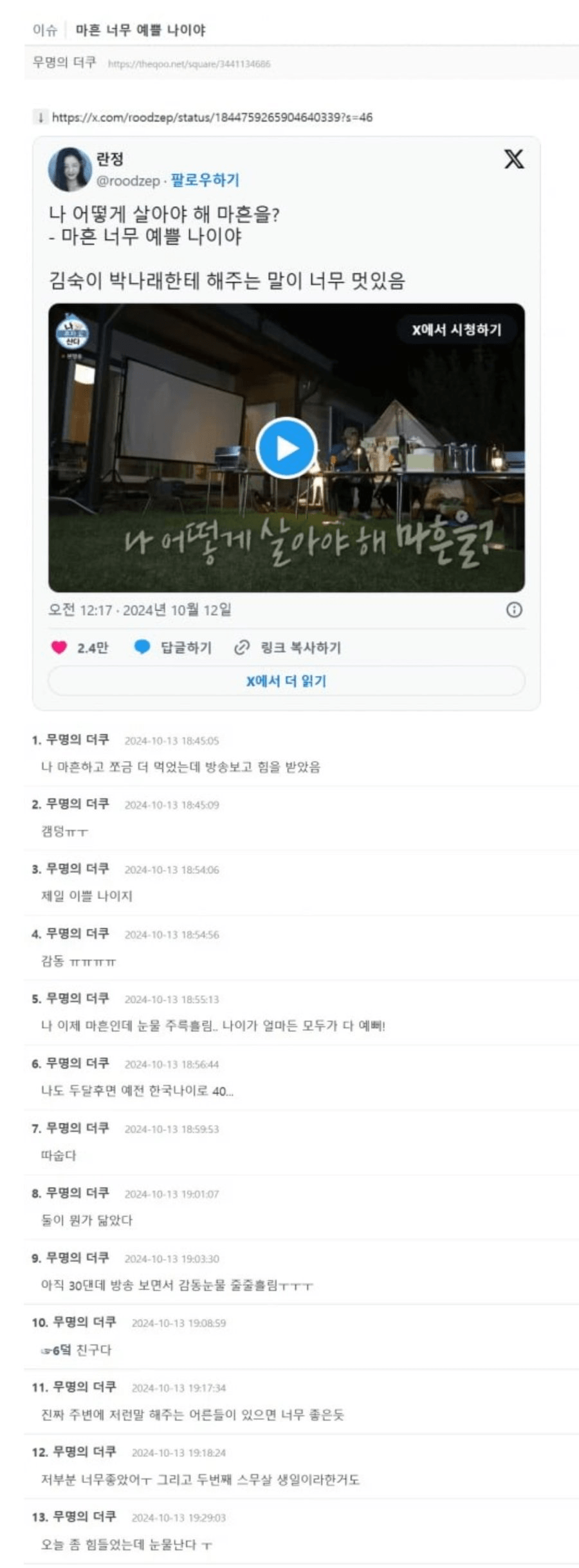Copy tweet link with 링크 복사하기
The height and width of the screenshot is (1568, 579).
click(288, 648)
